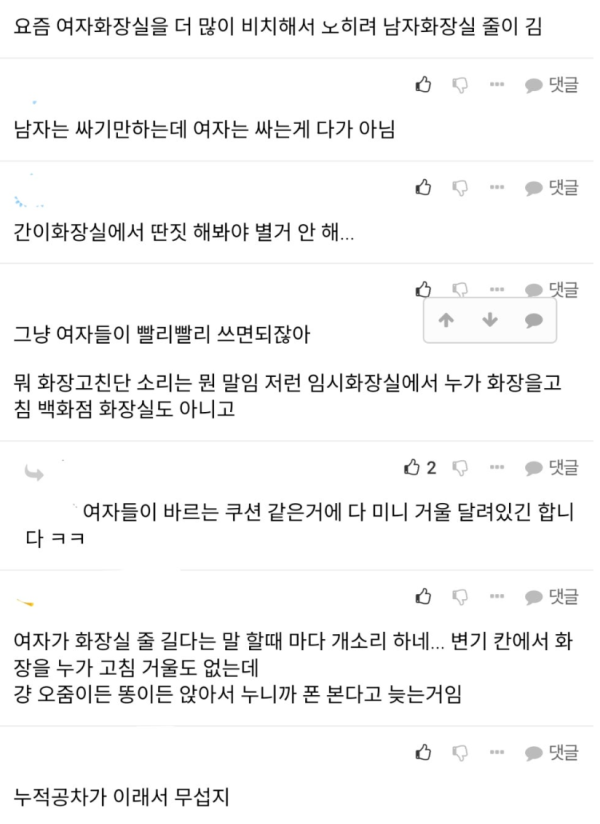Open more options on the 쿠션 reply
This screenshot has height=824, width=600.
497,467
